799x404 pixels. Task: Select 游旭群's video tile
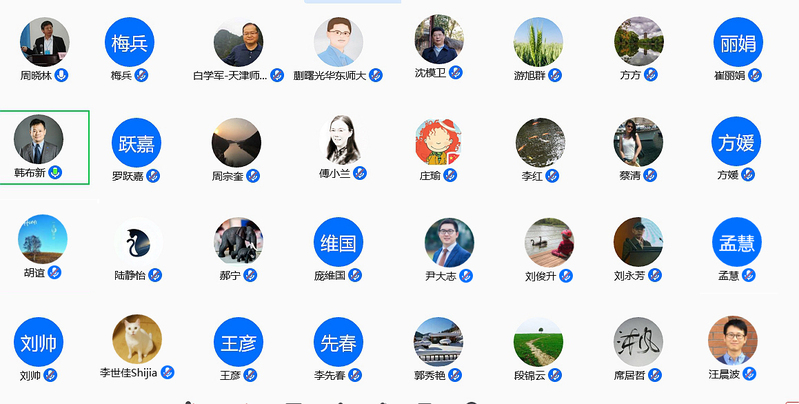point(538,43)
